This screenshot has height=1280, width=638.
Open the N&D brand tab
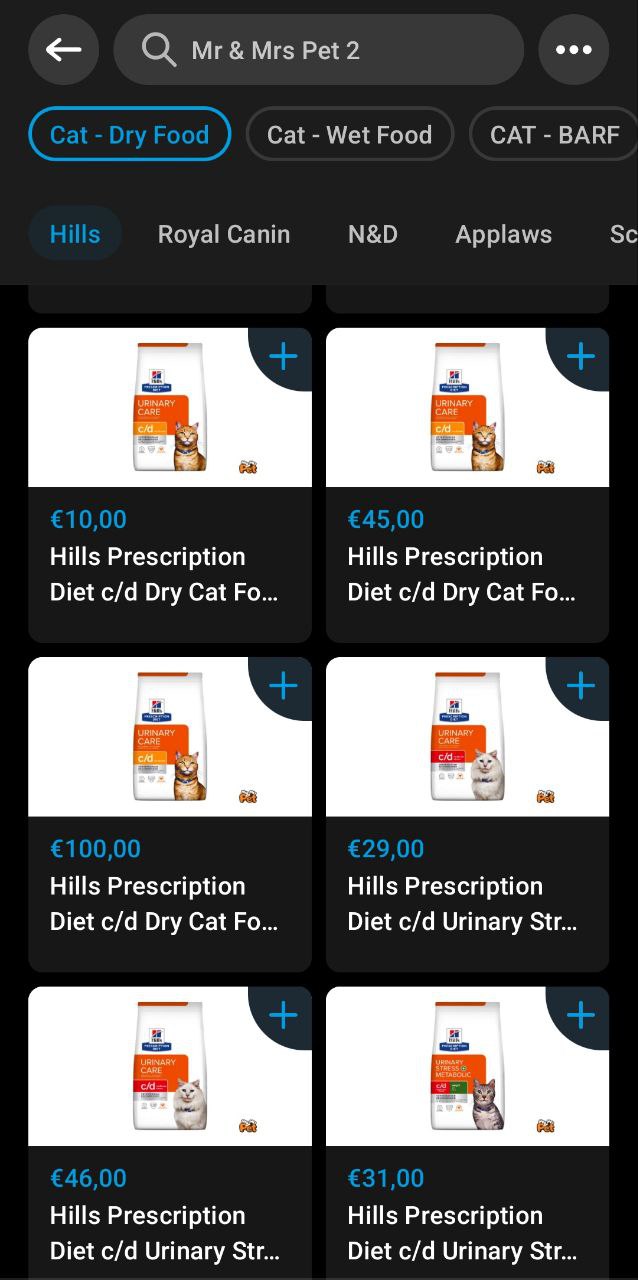373,234
